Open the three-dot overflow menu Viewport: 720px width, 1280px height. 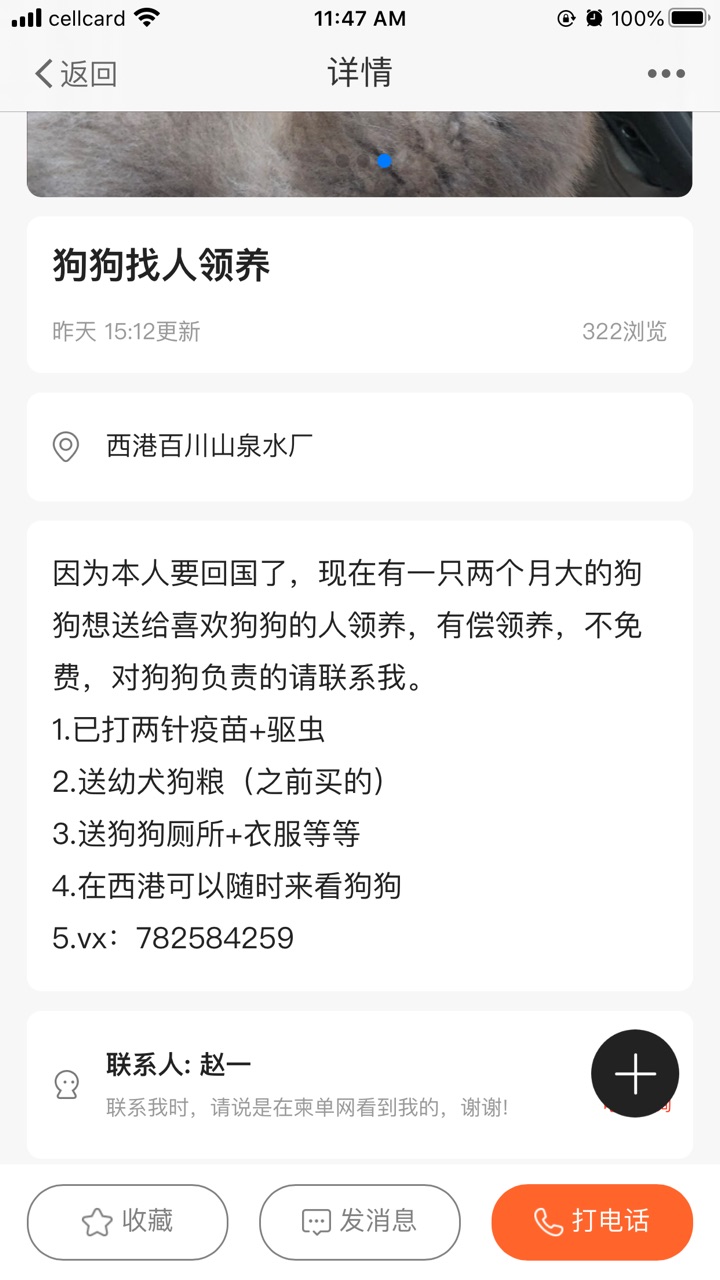point(666,74)
